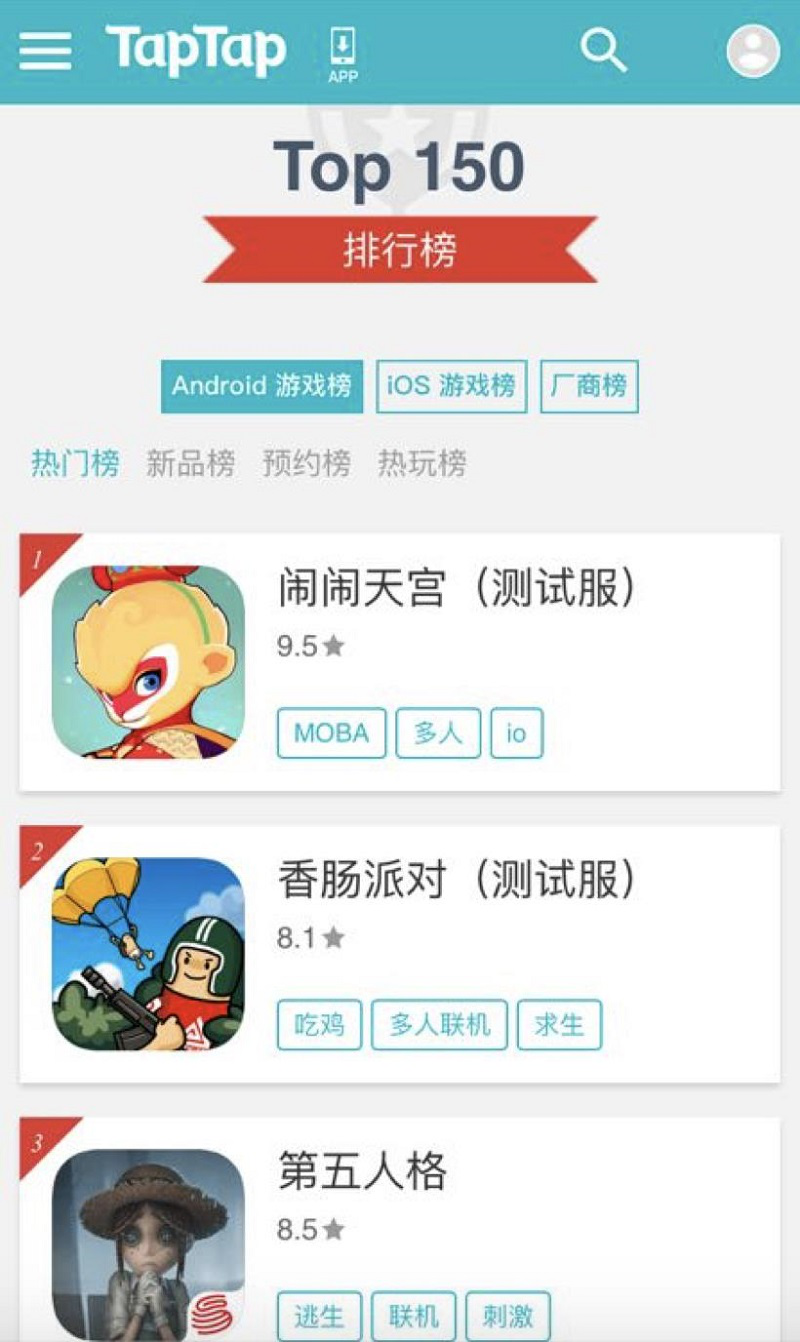The height and width of the screenshot is (1342, 800).
Task: Switch to 热玩榜 list
Action: pyautogui.click(x=422, y=463)
